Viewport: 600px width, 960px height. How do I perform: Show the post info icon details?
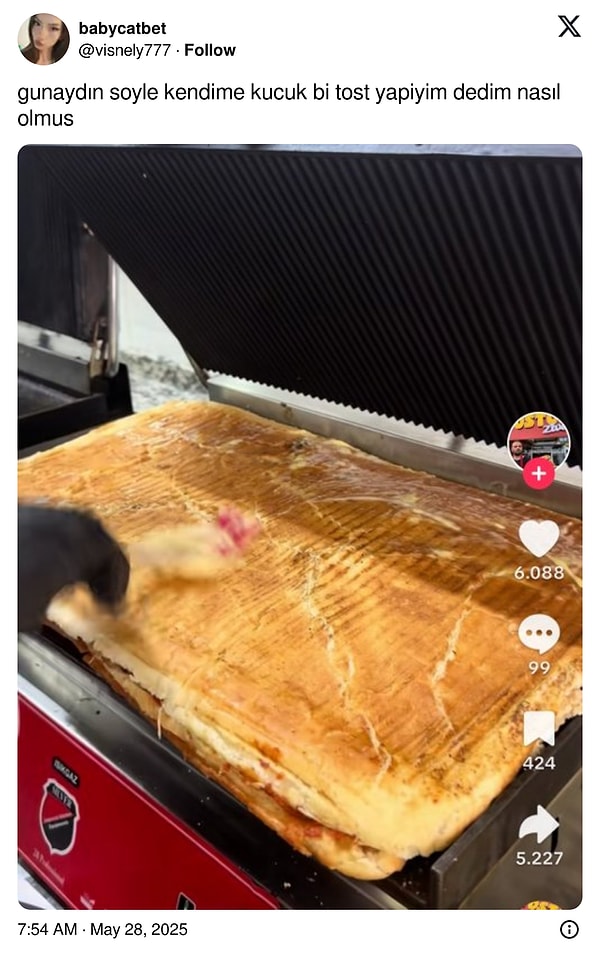(569, 930)
